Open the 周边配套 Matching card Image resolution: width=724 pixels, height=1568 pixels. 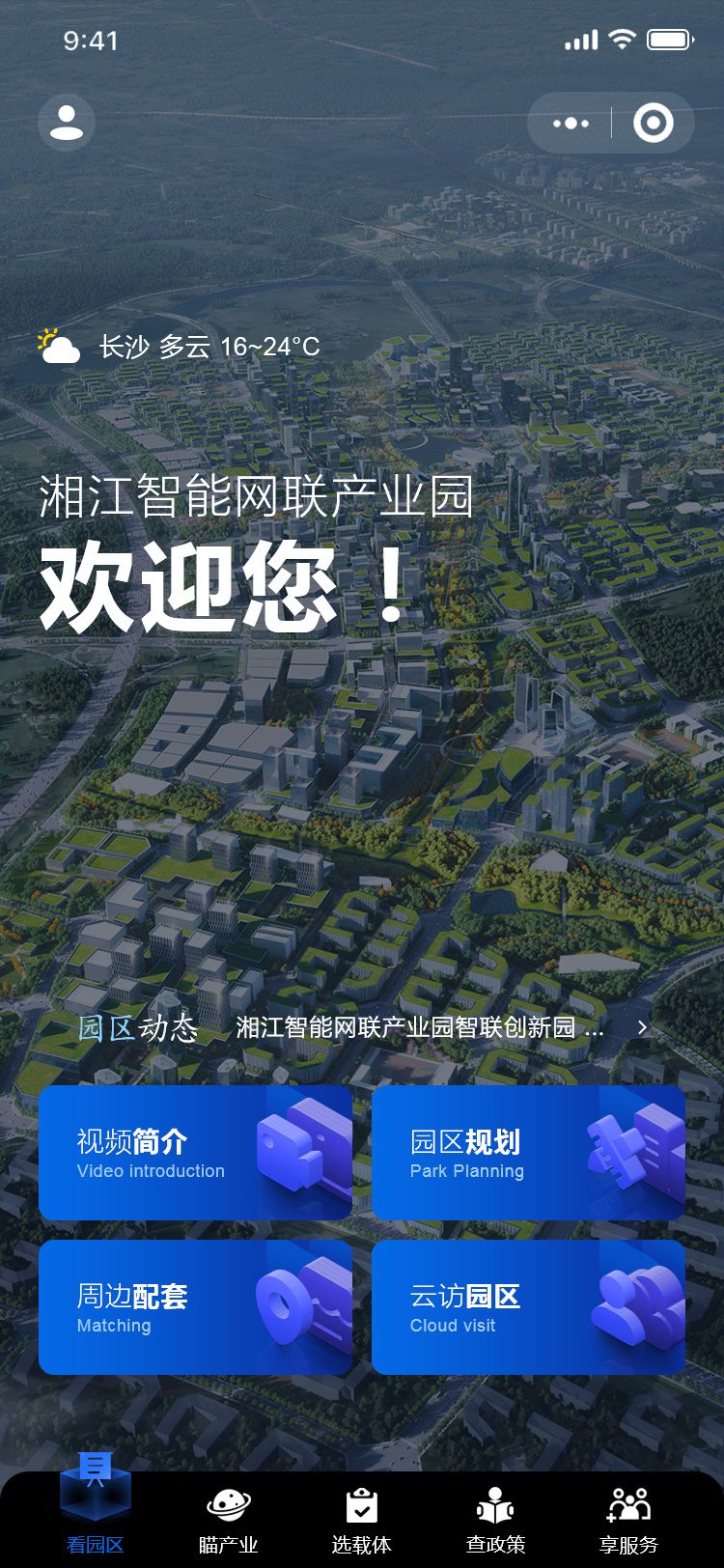(195, 1307)
